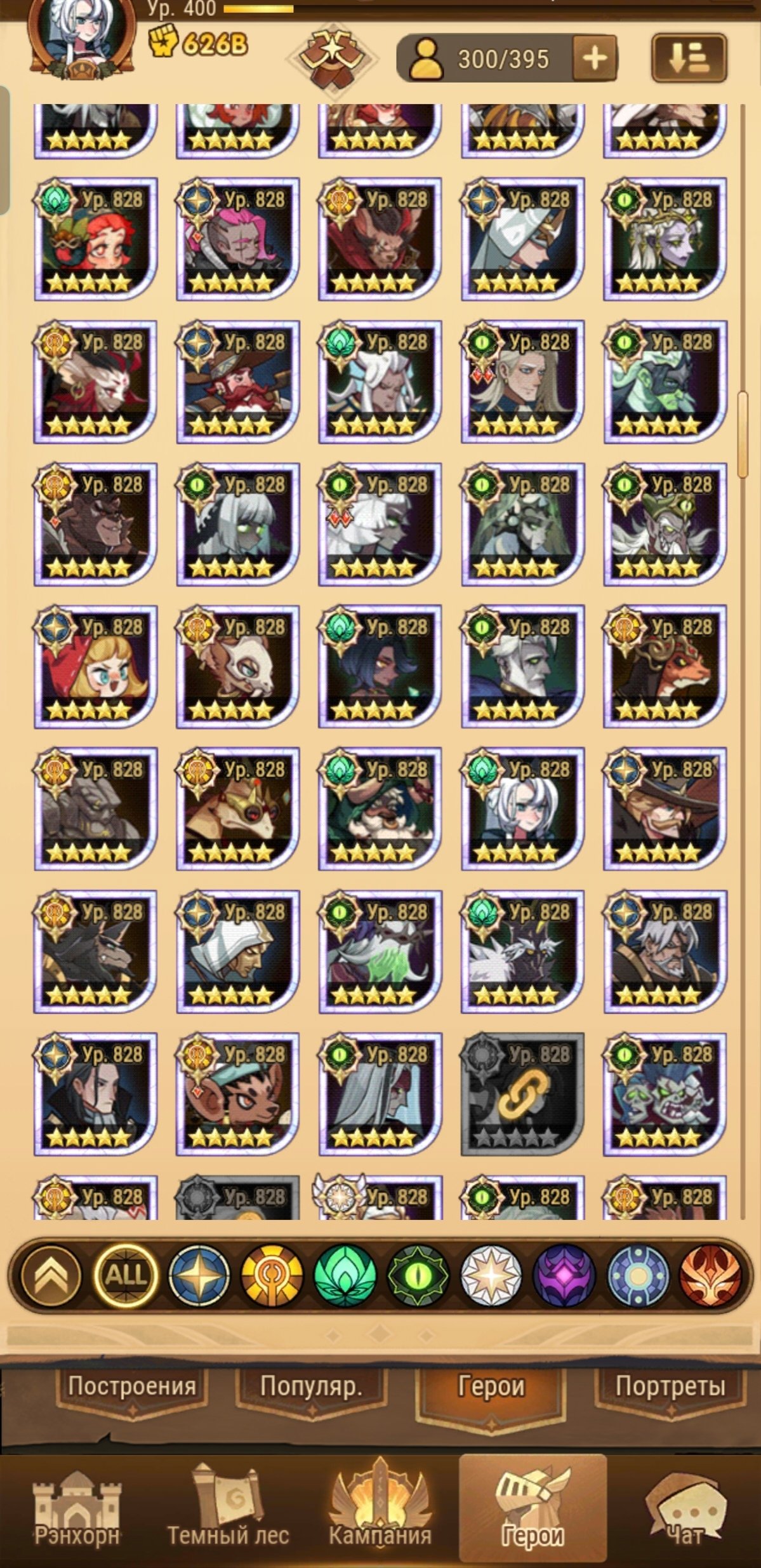
Task: Open the player avatar profile
Action: pos(83,35)
